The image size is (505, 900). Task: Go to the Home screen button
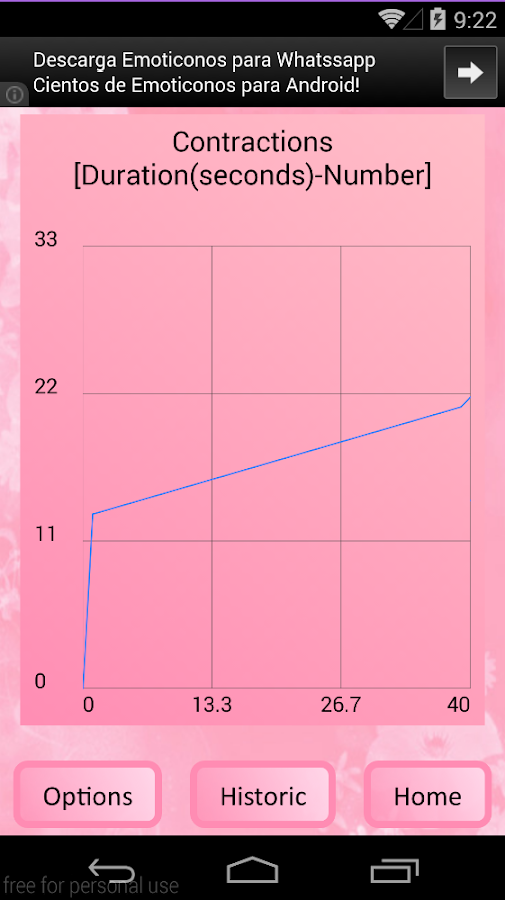coord(428,795)
